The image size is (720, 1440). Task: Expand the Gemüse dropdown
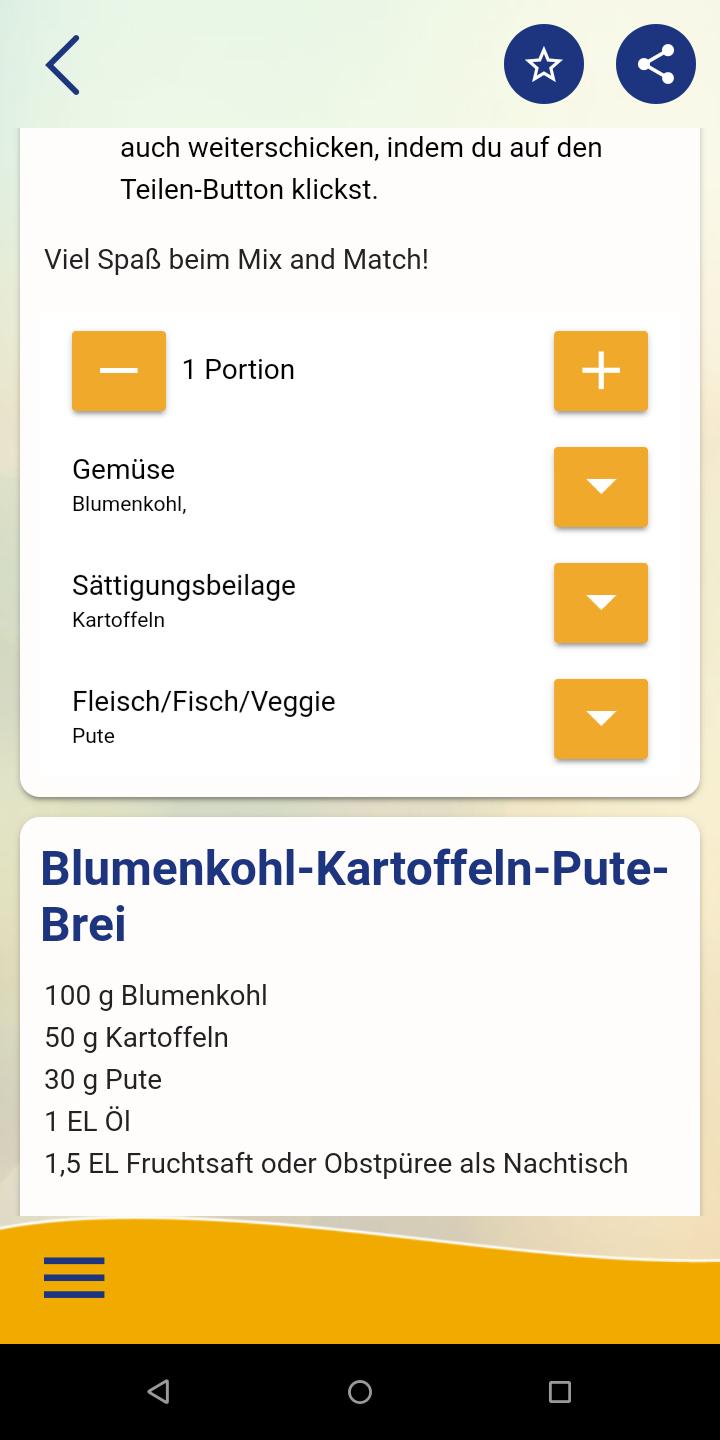[x=601, y=487]
